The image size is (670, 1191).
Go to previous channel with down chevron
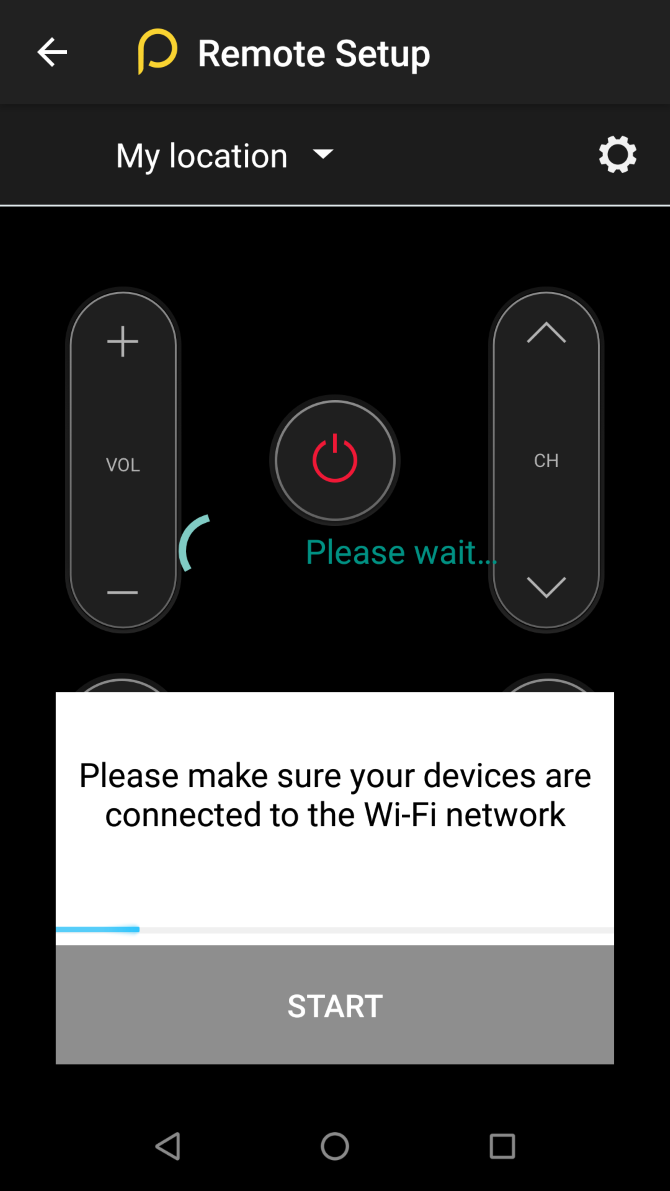[x=546, y=587]
